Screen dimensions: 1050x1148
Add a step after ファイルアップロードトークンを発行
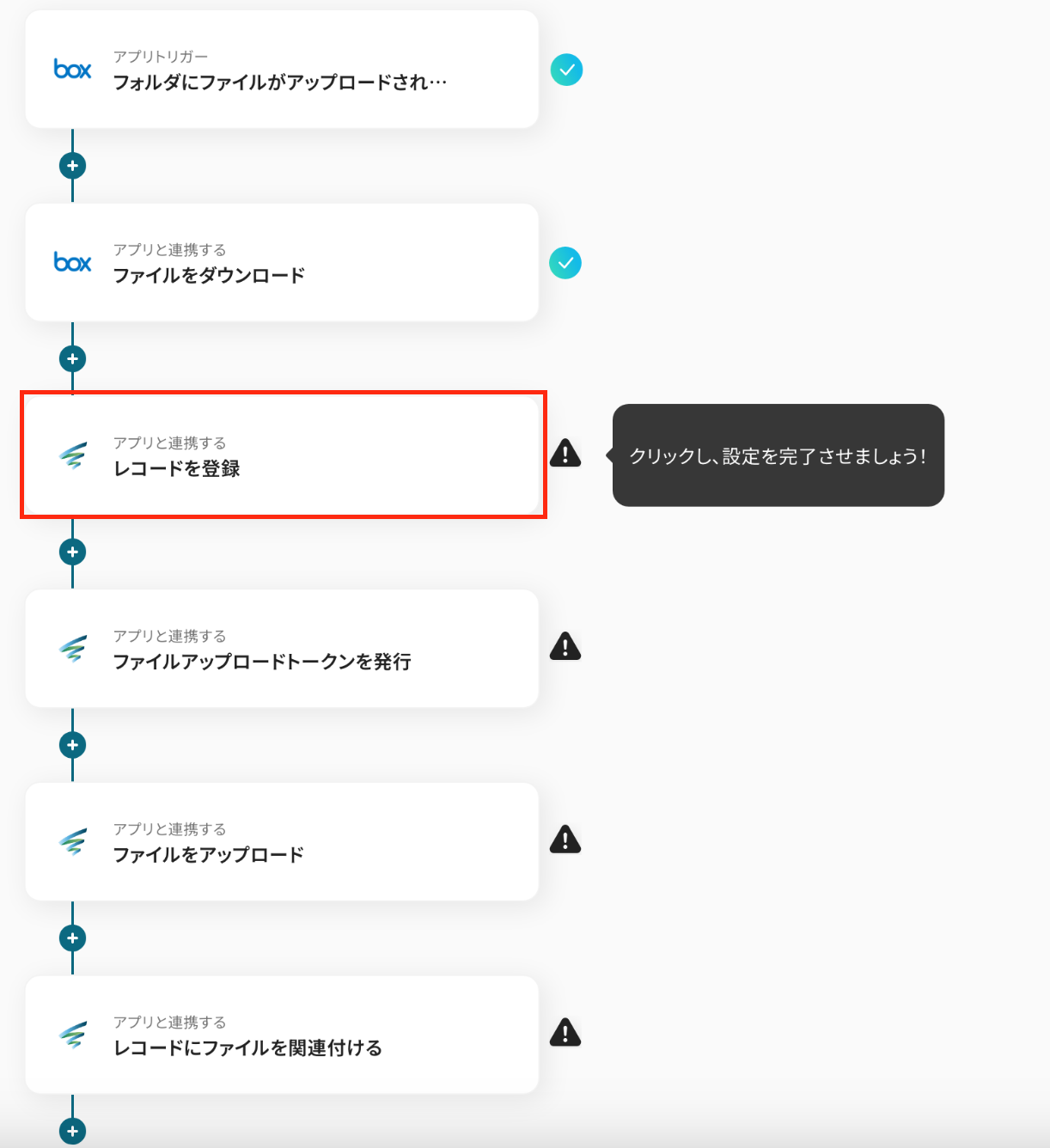coord(72,745)
